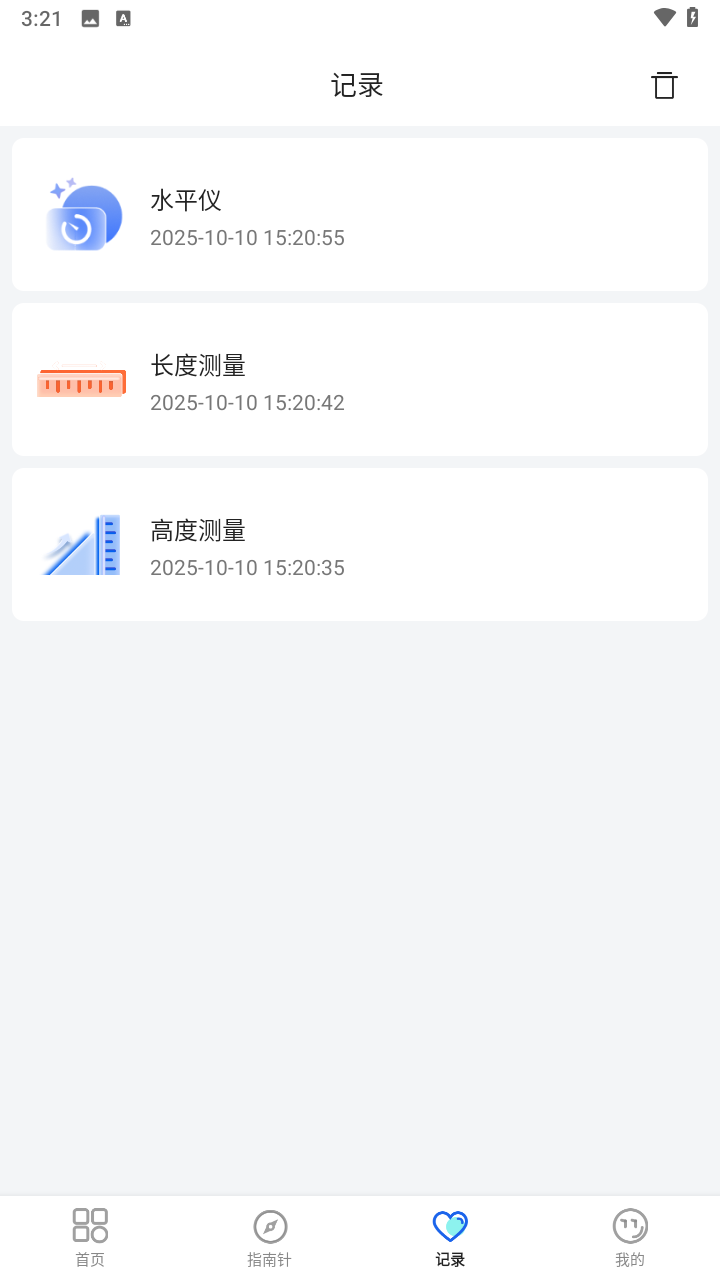Screen dimensions: 720x1280
Task: Tap the 记录 page title
Action: point(357,85)
